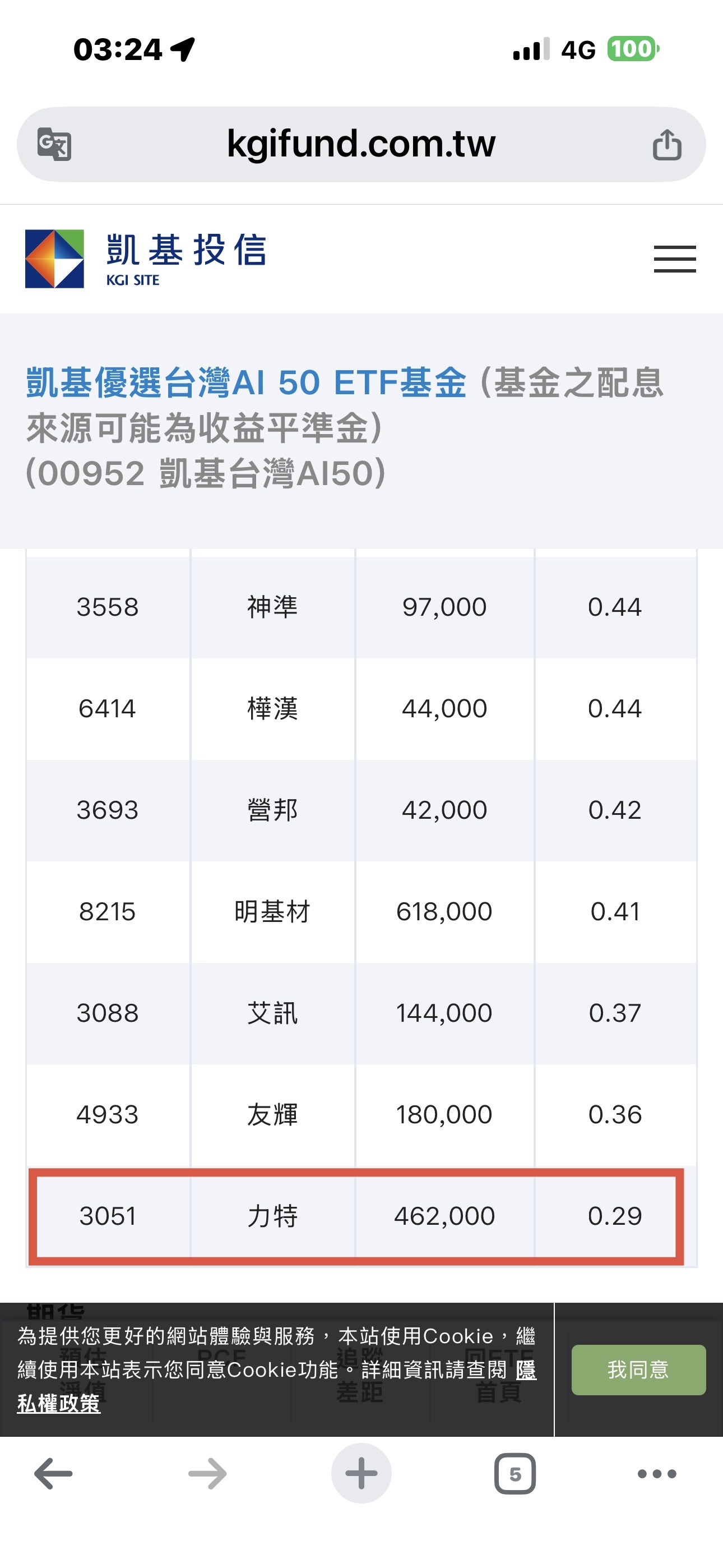Screen dimensions: 723x1568
Task: Go to the 凱基投信 homepage logo
Action: 146,259
